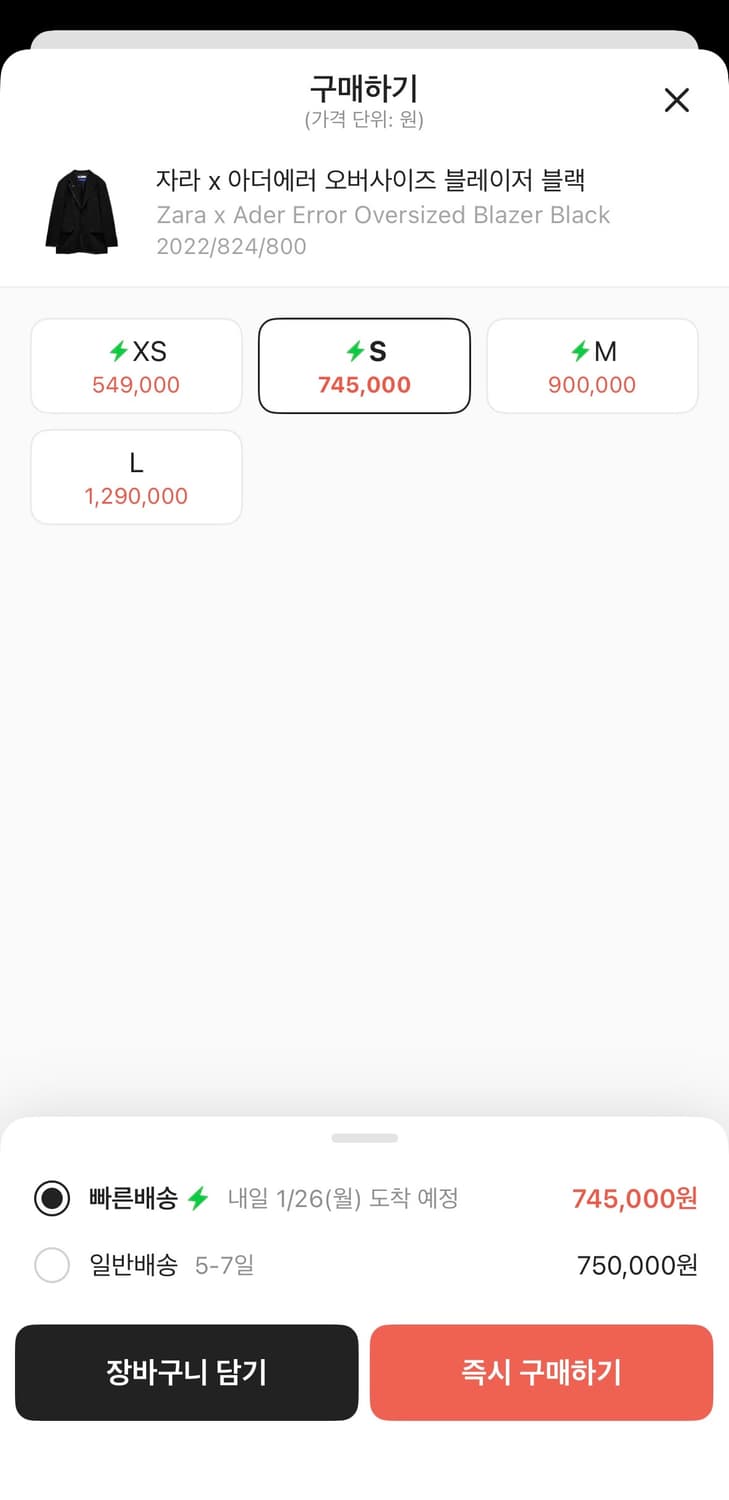Close the 구매하기 purchase sheet

(677, 100)
